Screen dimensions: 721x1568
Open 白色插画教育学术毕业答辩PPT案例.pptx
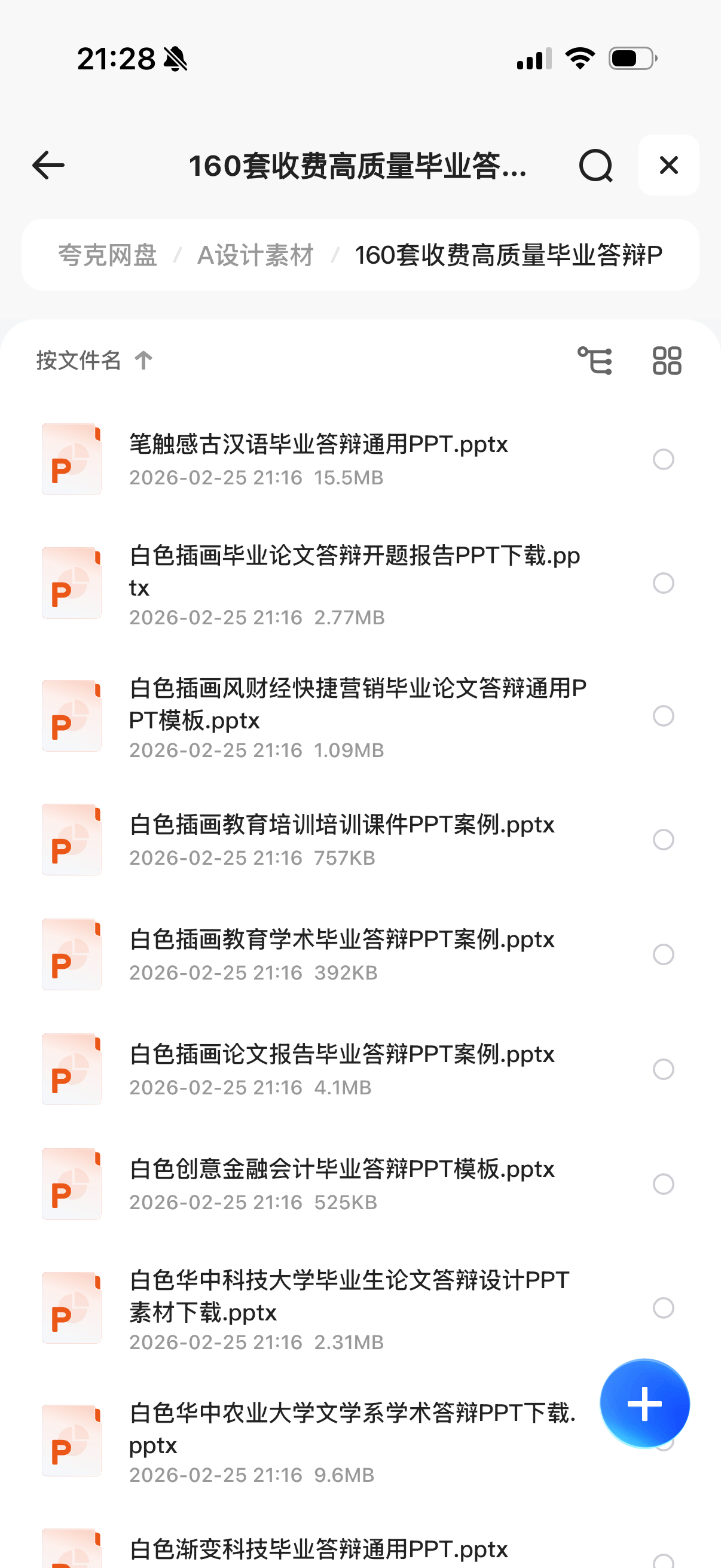(x=341, y=940)
